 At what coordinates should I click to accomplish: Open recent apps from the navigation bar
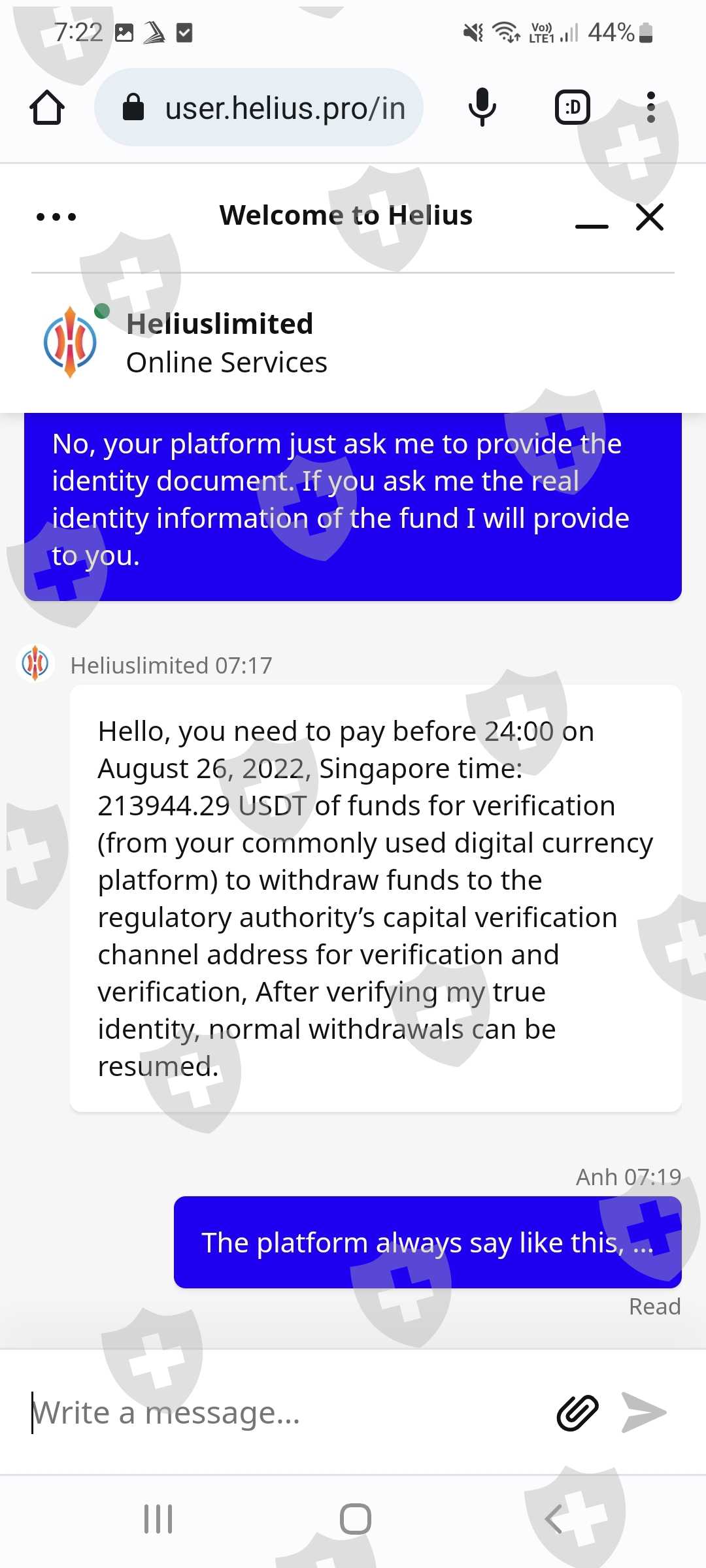pyautogui.click(x=158, y=1519)
